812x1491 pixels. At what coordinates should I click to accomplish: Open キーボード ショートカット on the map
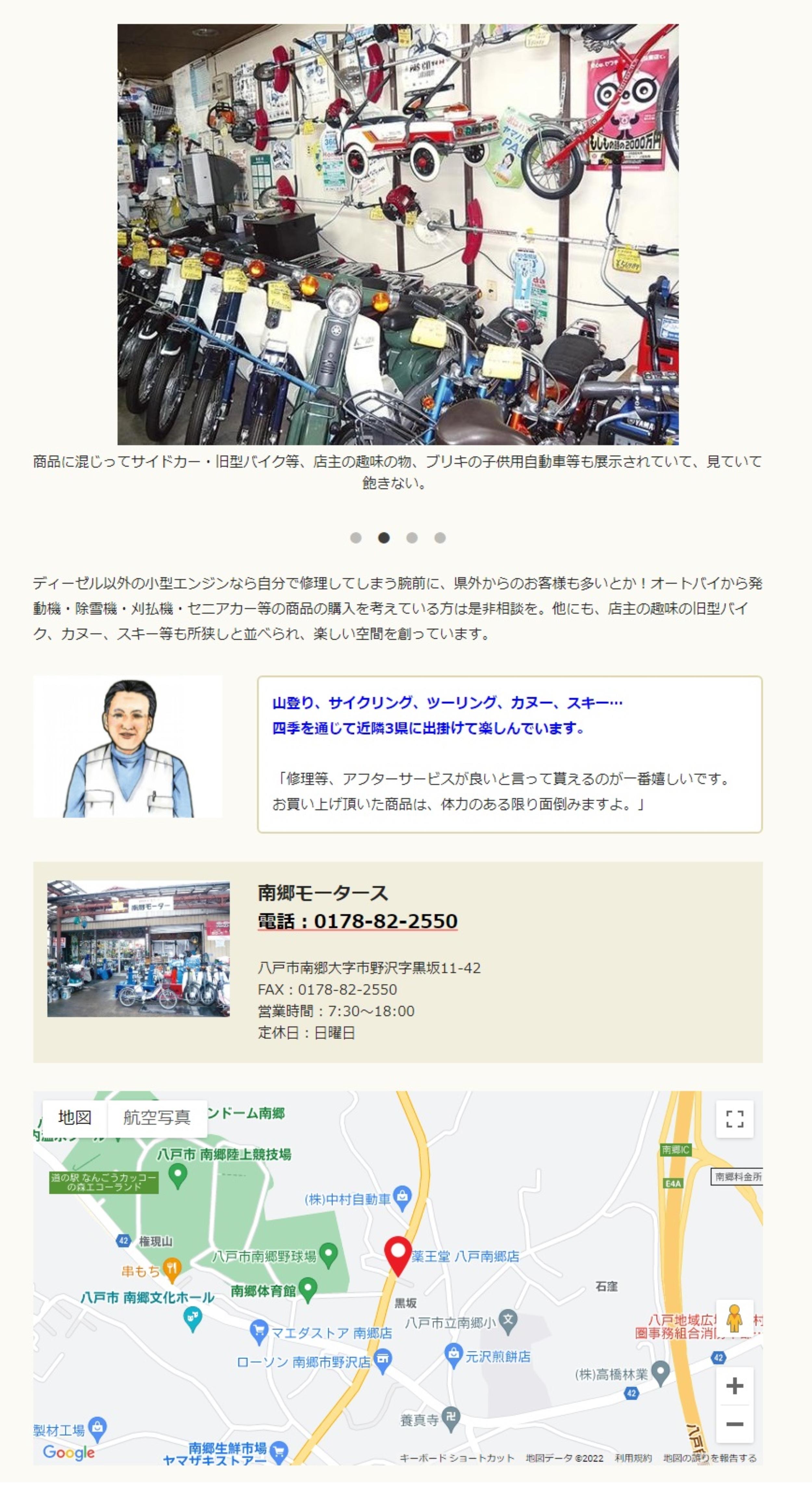(x=457, y=1458)
